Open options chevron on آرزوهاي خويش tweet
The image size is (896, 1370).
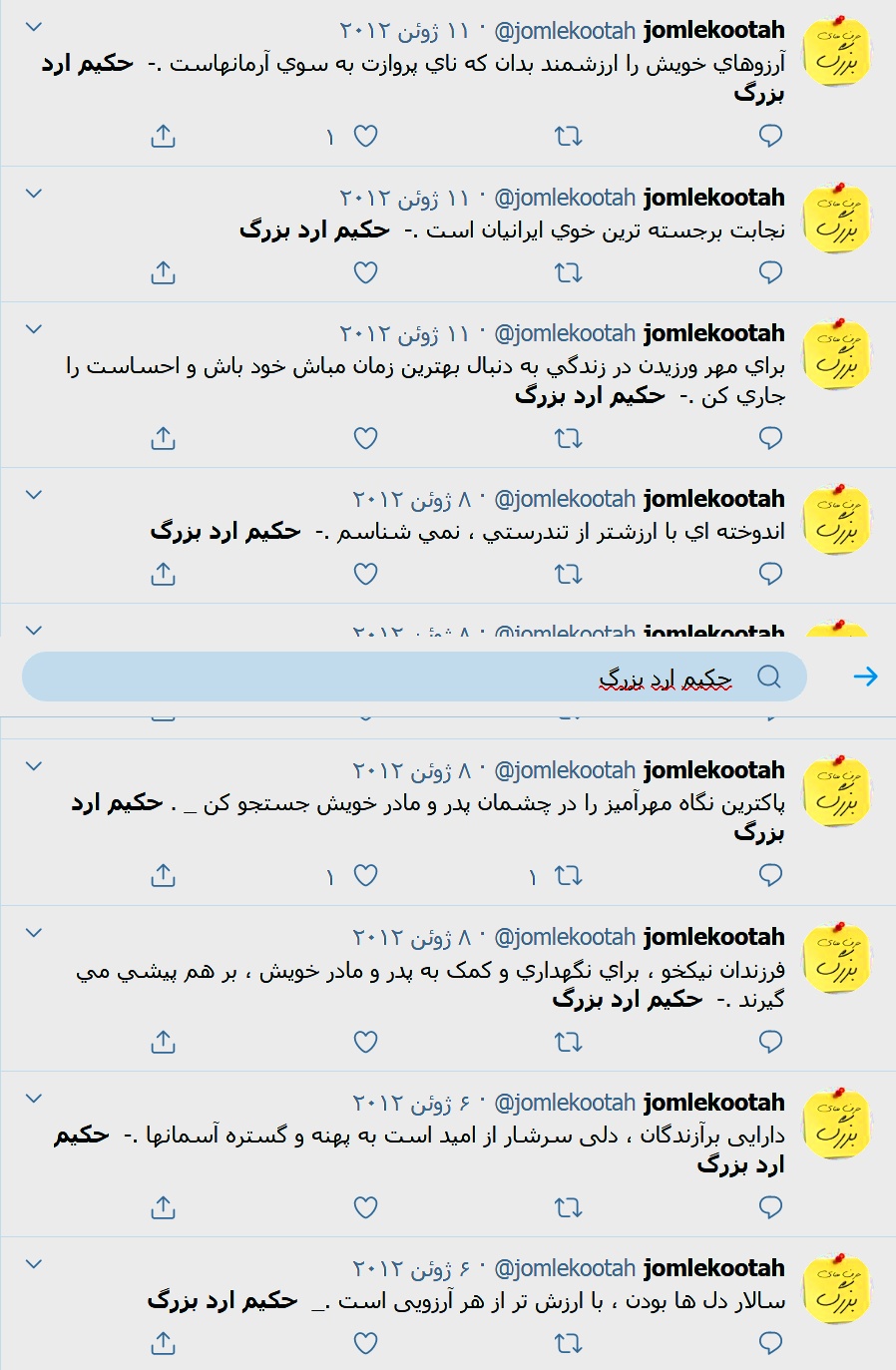click(x=34, y=27)
